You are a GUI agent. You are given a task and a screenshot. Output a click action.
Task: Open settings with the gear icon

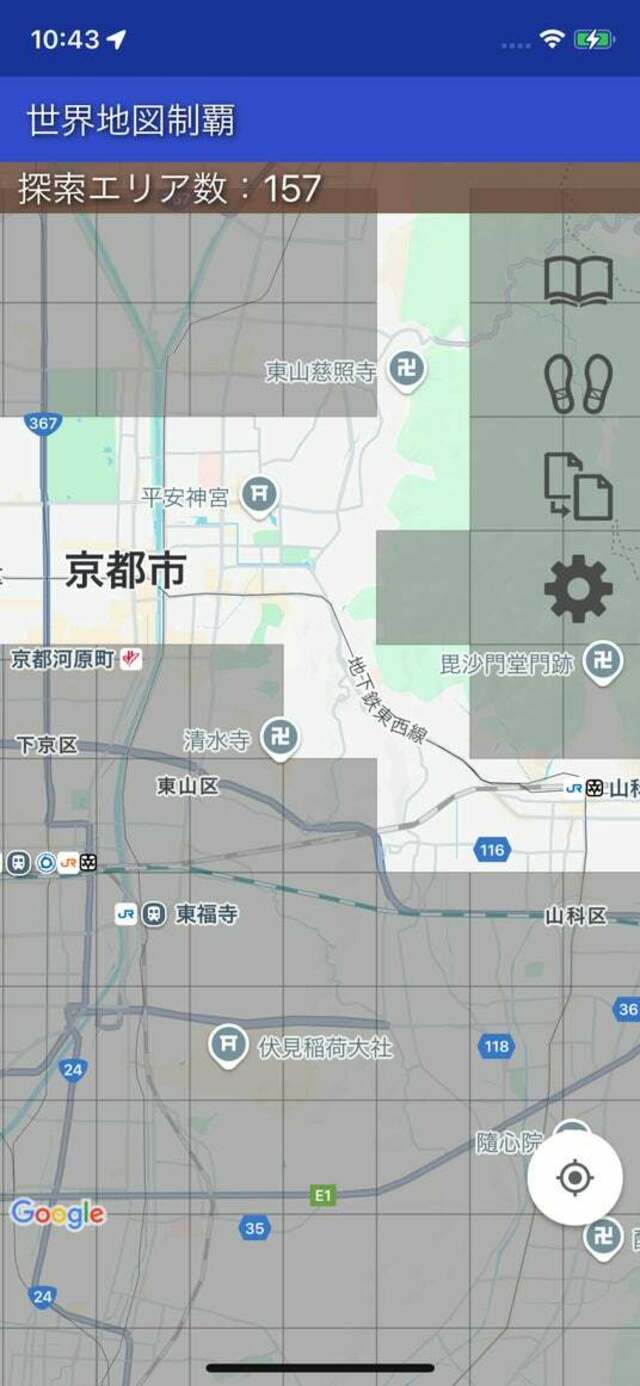pos(578,589)
